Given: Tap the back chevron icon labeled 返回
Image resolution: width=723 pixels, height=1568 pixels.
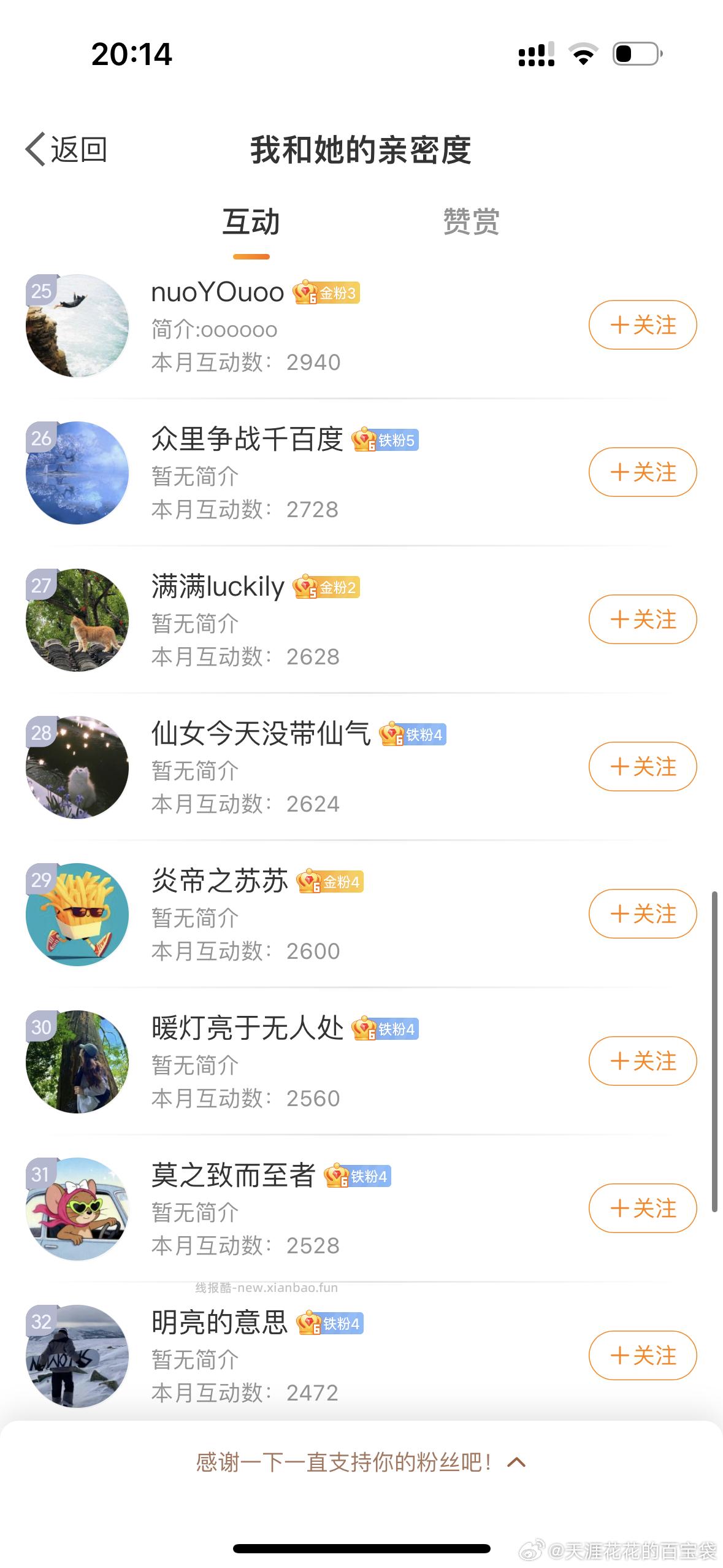Looking at the screenshot, I should [x=35, y=148].
